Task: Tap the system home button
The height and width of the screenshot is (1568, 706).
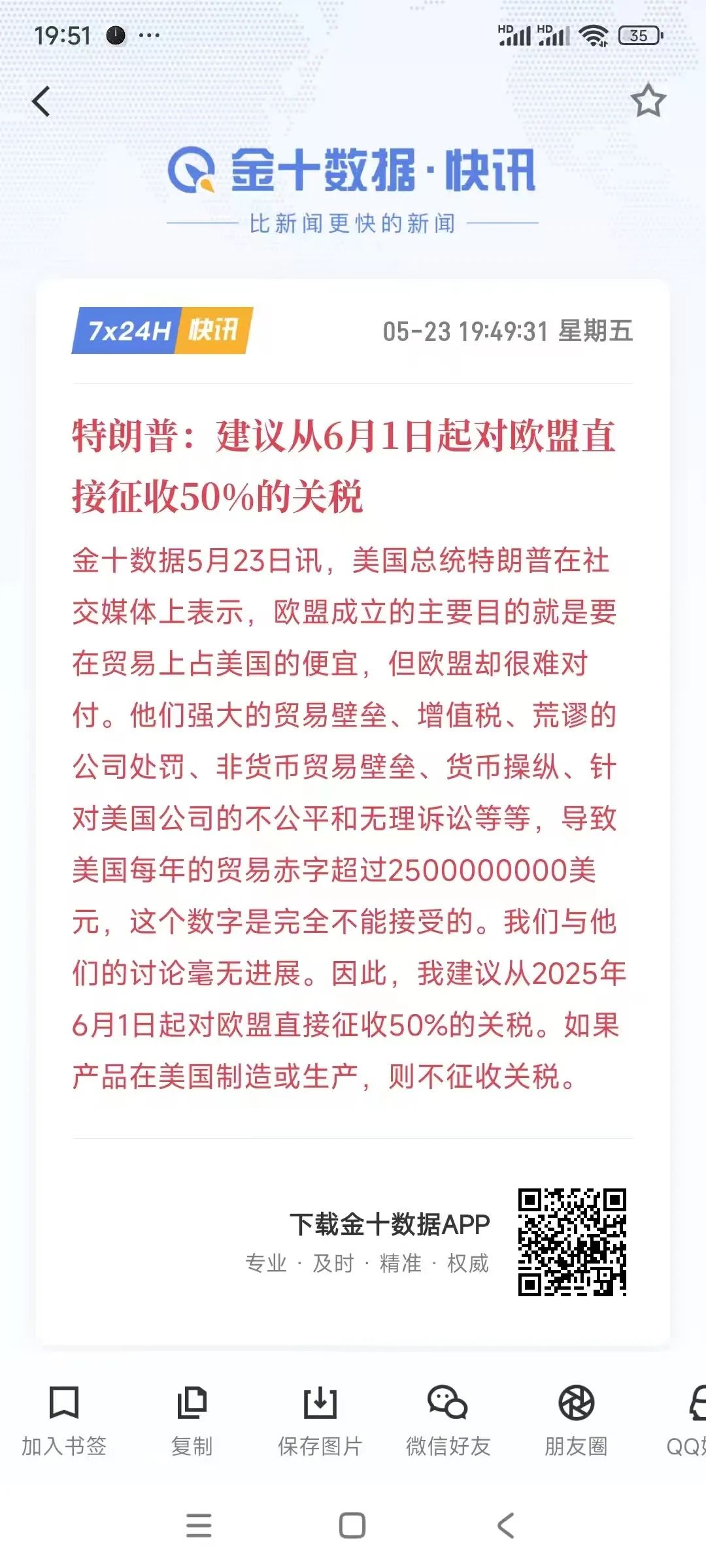Action: (x=352, y=1526)
